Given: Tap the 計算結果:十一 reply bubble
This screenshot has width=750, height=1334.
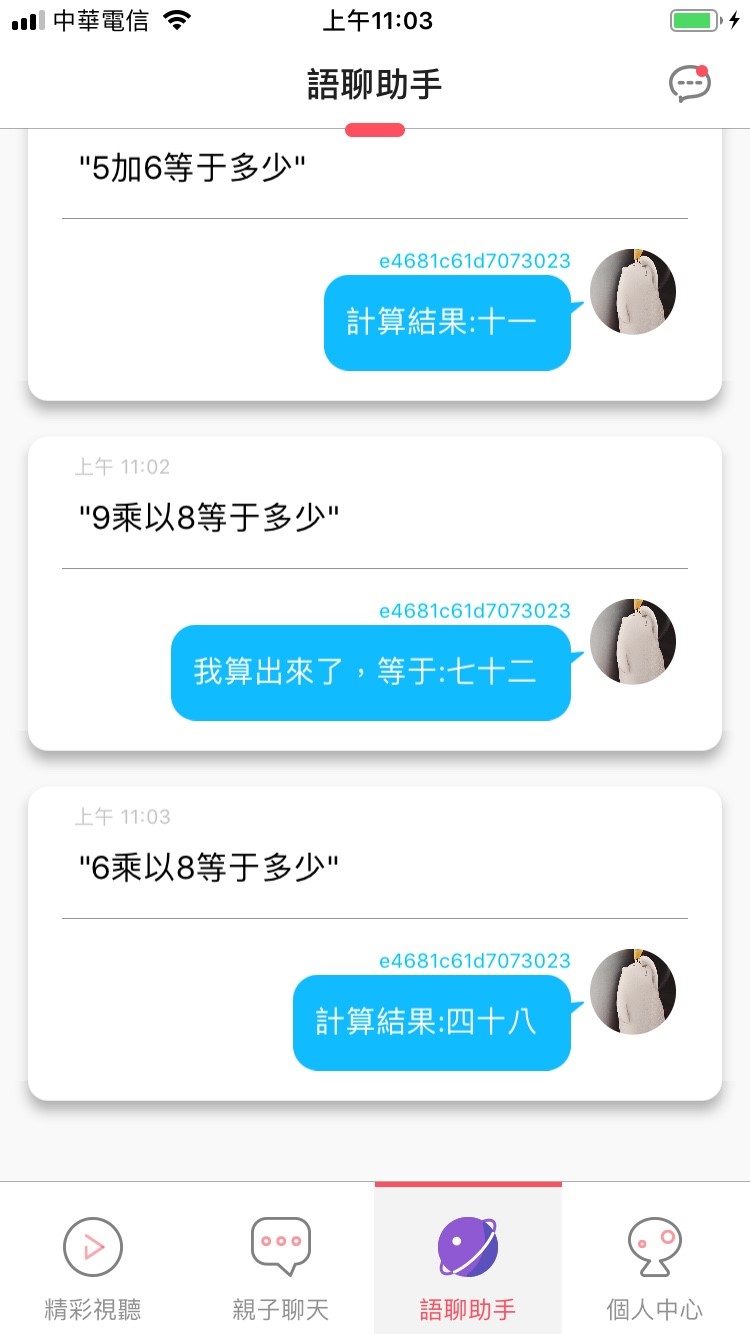Looking at the screenshot, I should point(447,322).
